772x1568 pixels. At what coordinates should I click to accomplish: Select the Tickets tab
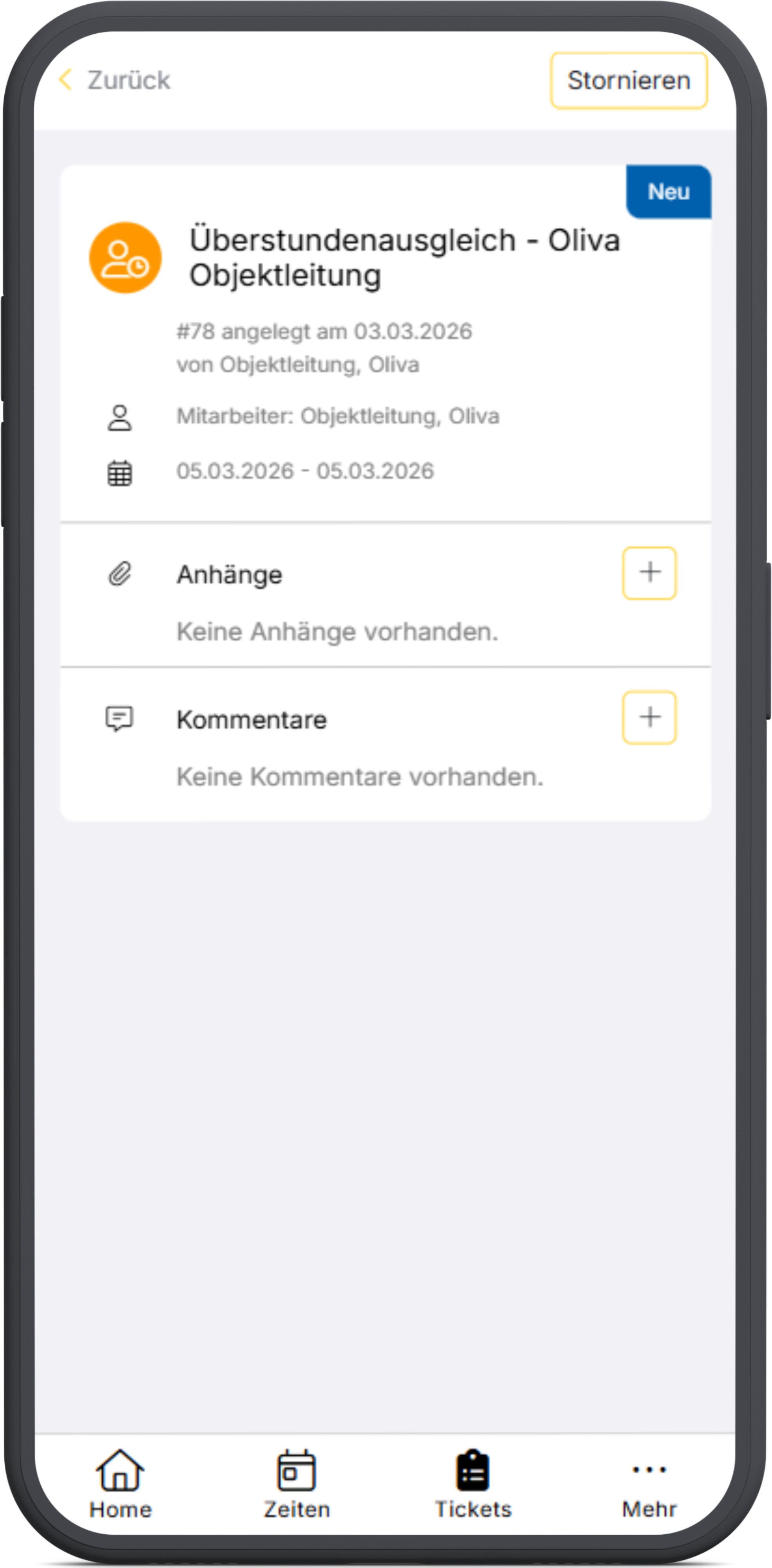pos(473,1483)
